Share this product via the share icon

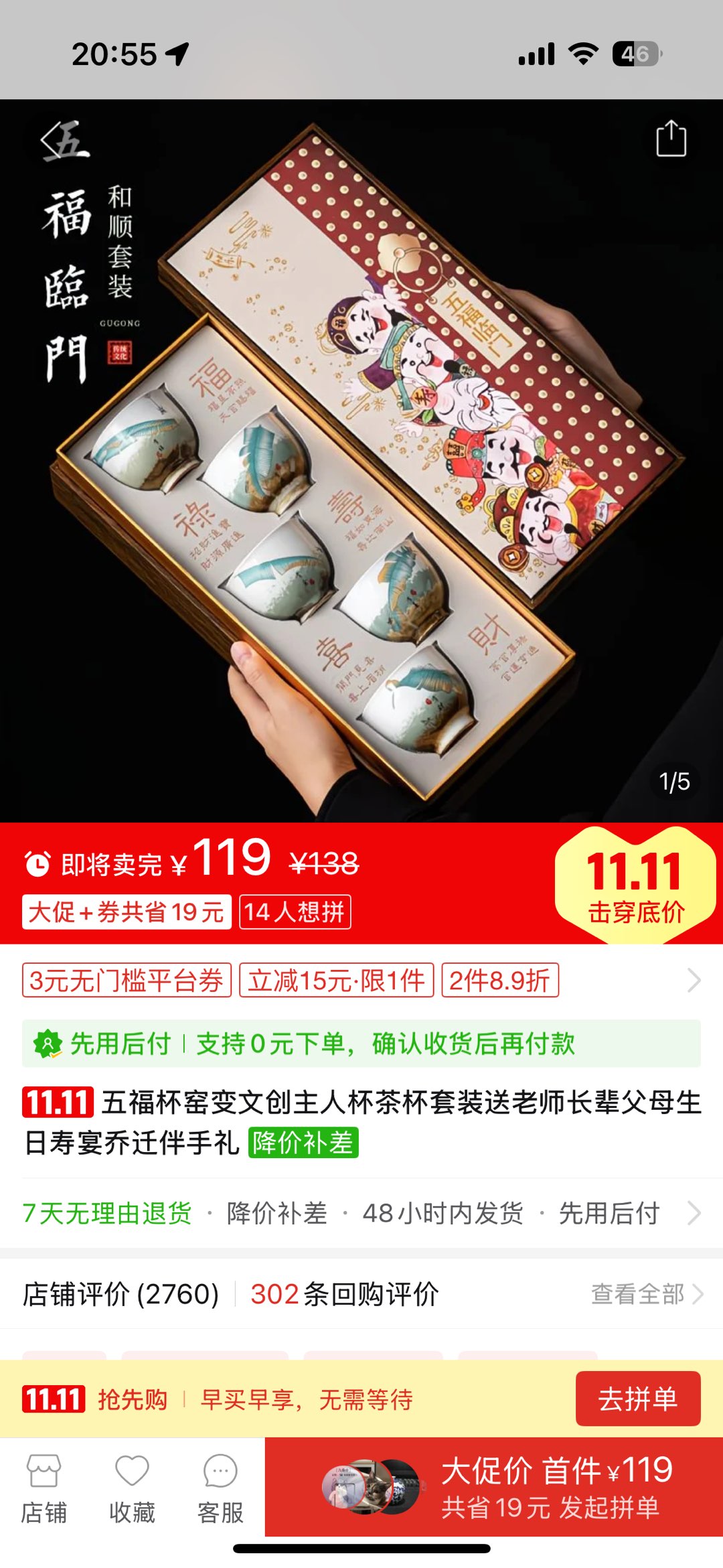pyautogui.click(x=671, y=139)
